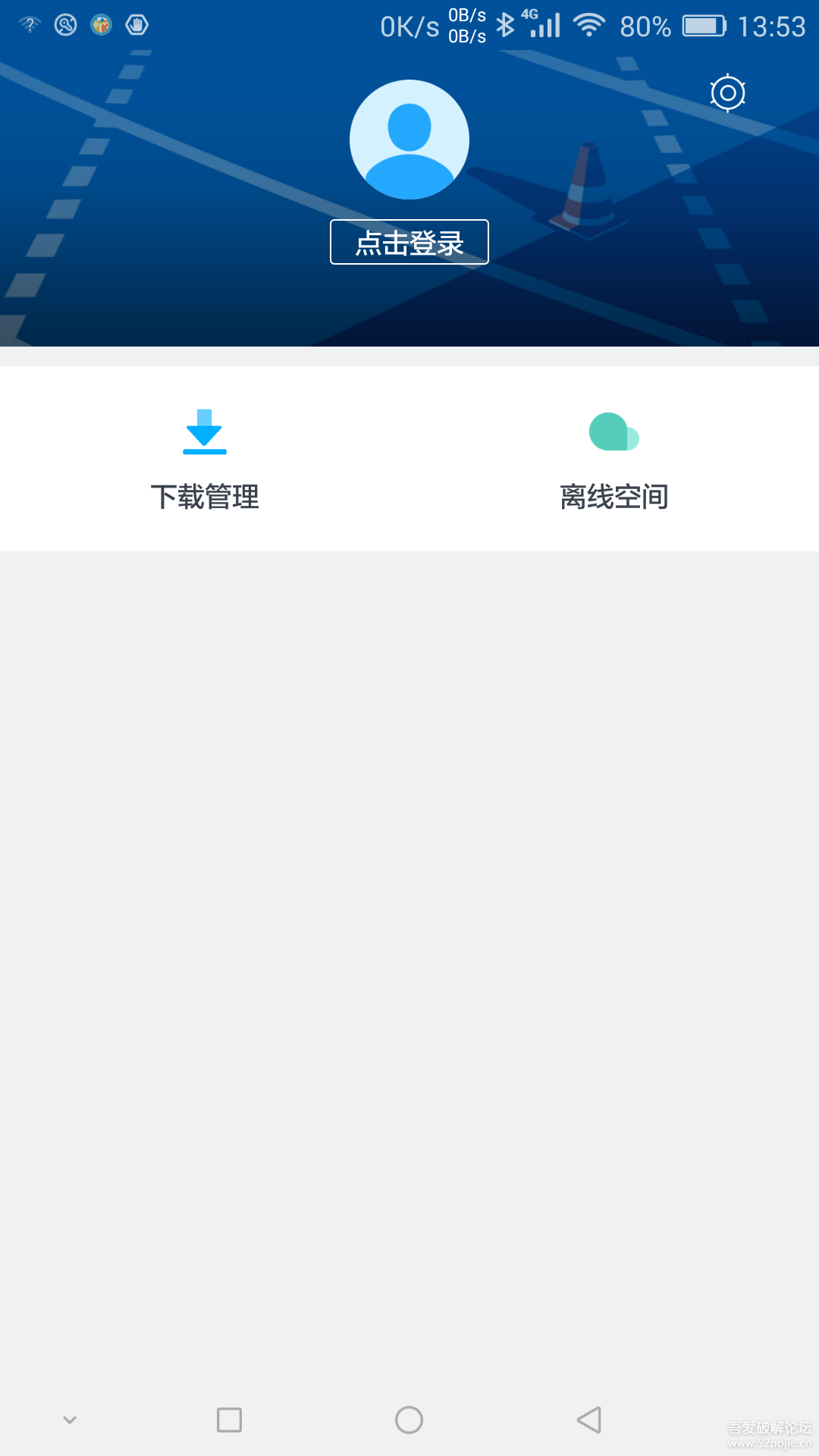This screenshot has height=1456, width=819.
Task: Go back using the navigation bar
Action: pos(589,1420)
